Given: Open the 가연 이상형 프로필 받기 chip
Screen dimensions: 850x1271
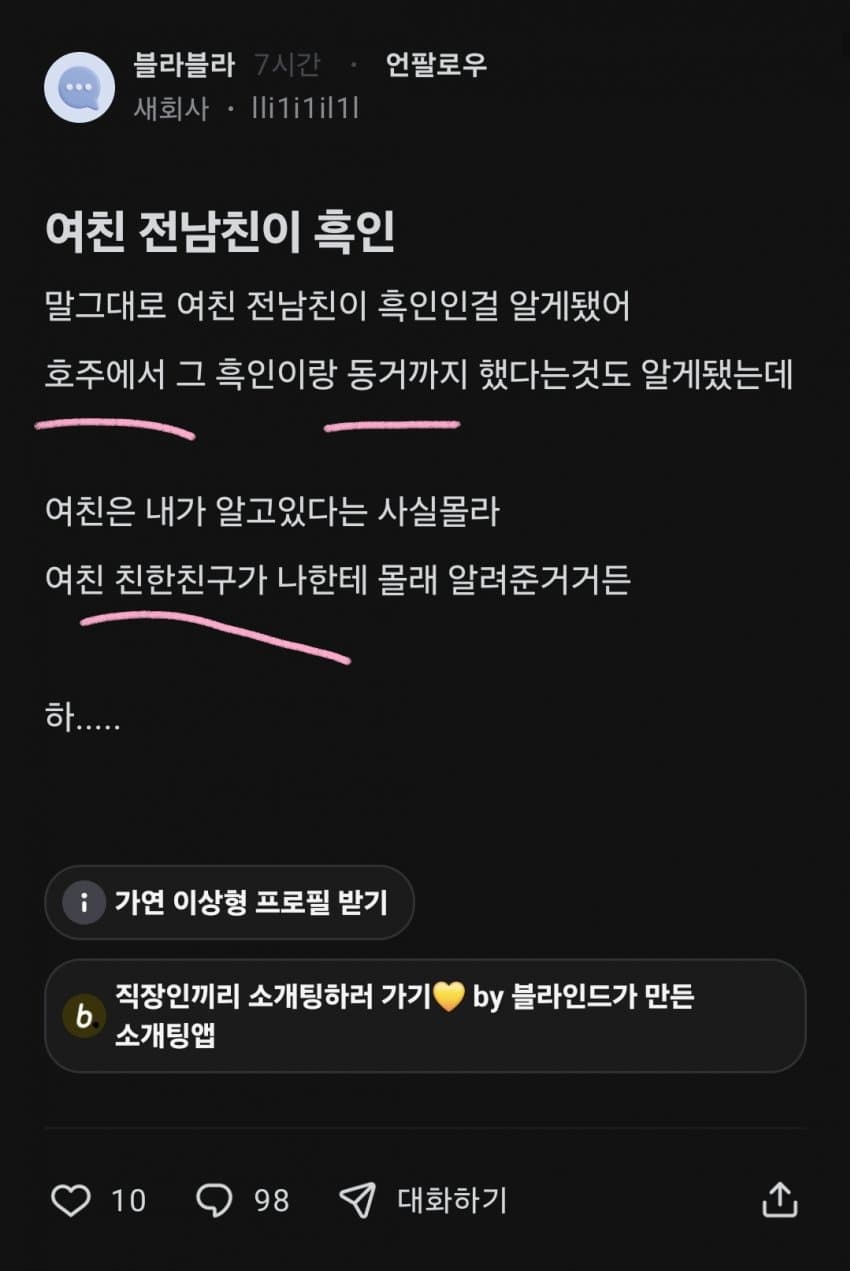Looking at the screenshot, I should (x=229, y=902).
